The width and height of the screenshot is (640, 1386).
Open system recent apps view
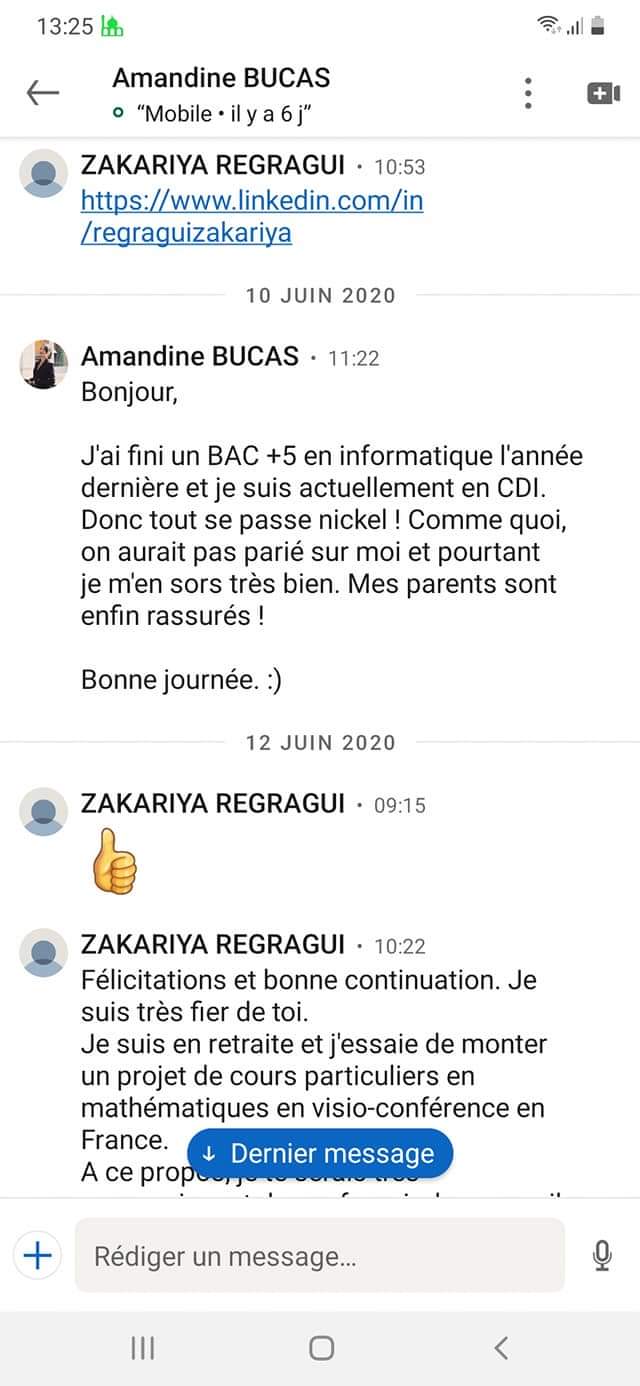coord(142,1348)
